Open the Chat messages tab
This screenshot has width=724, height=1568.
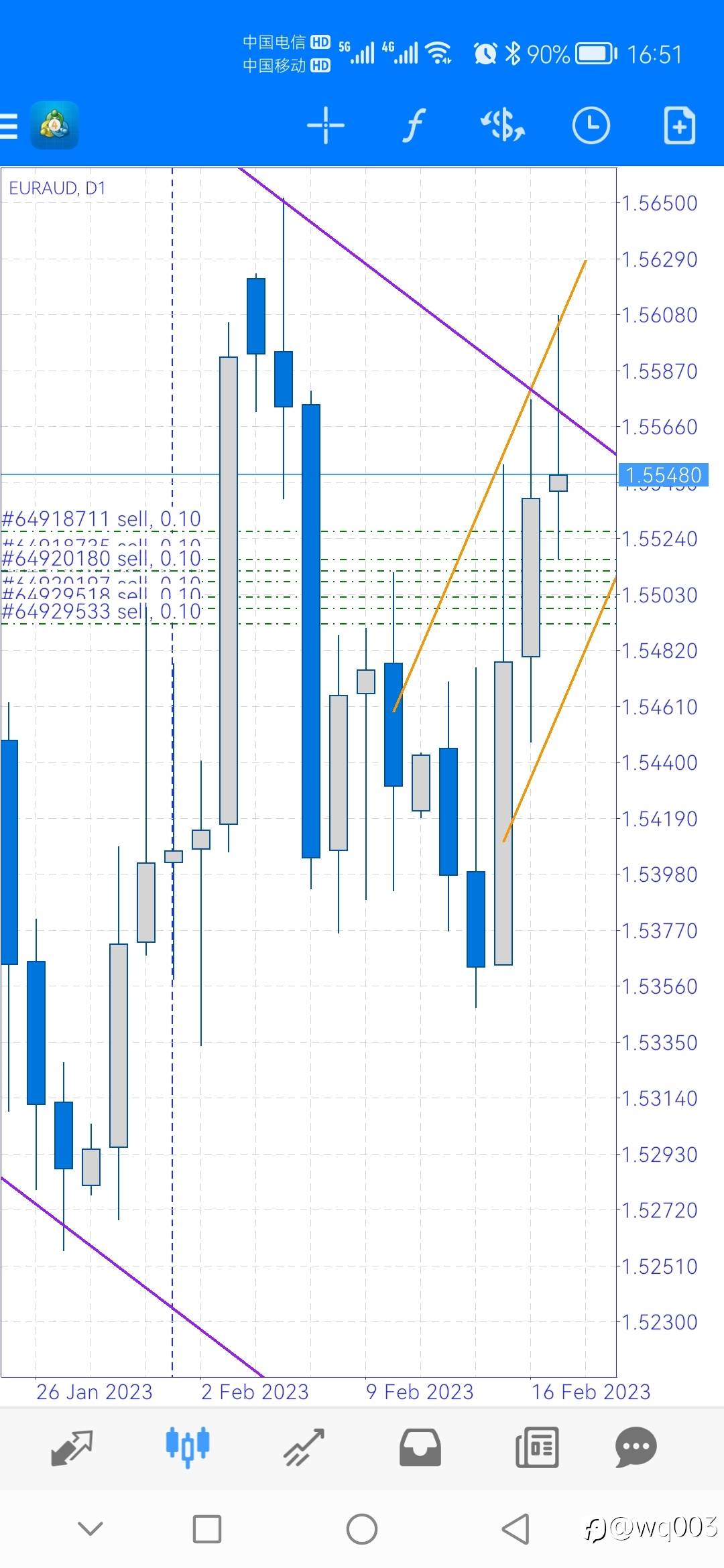(x=636, y=1447)
